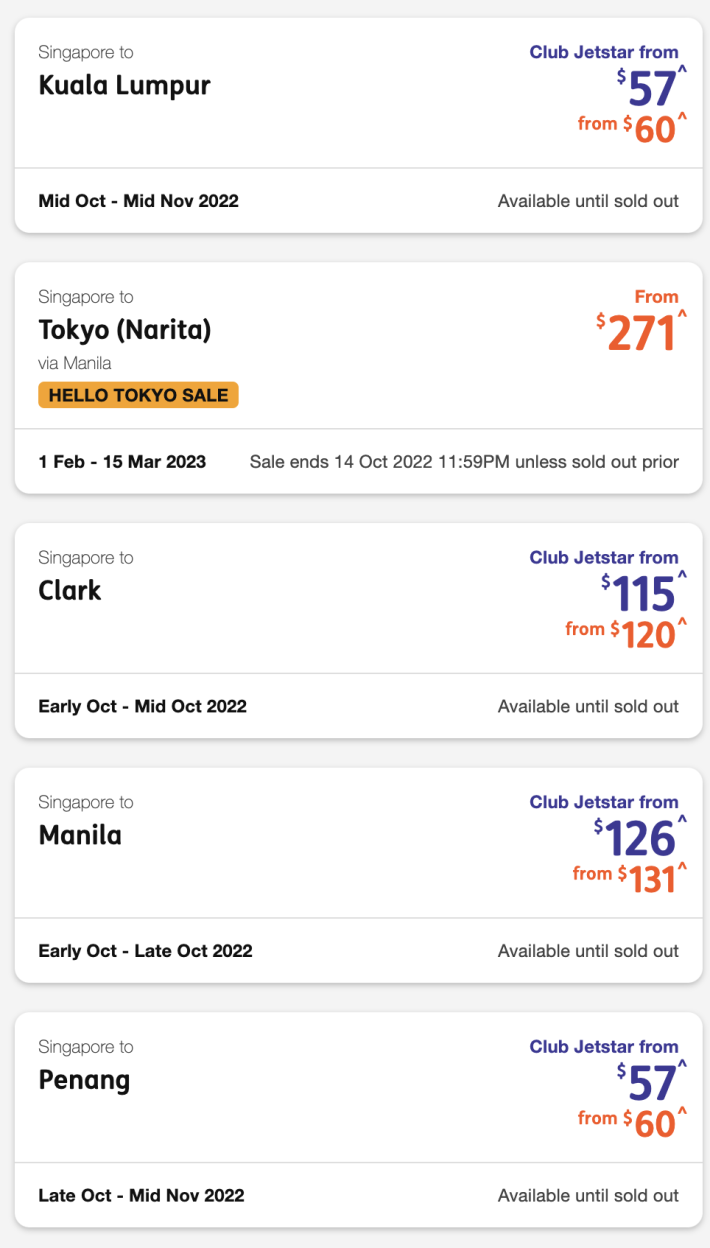
Task: View the Singapore to Clark fare deal
Action: (x=357, y=630)
